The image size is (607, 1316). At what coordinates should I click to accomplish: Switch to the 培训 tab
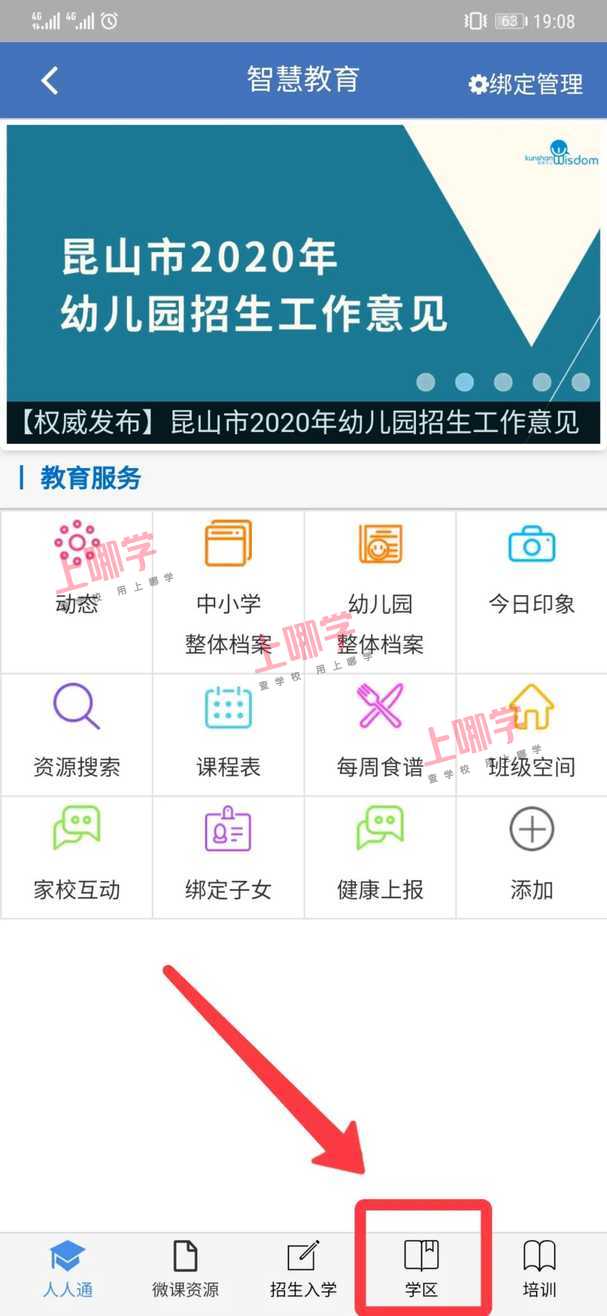pyautogui.click(x=540, y=1269)
